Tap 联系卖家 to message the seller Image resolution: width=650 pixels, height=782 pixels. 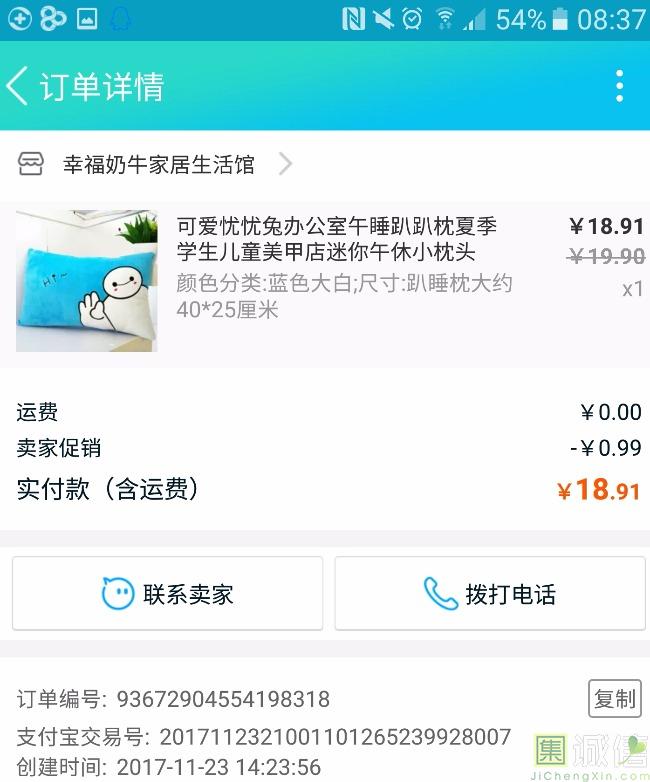pyautogui.click(x=167, y=594)
